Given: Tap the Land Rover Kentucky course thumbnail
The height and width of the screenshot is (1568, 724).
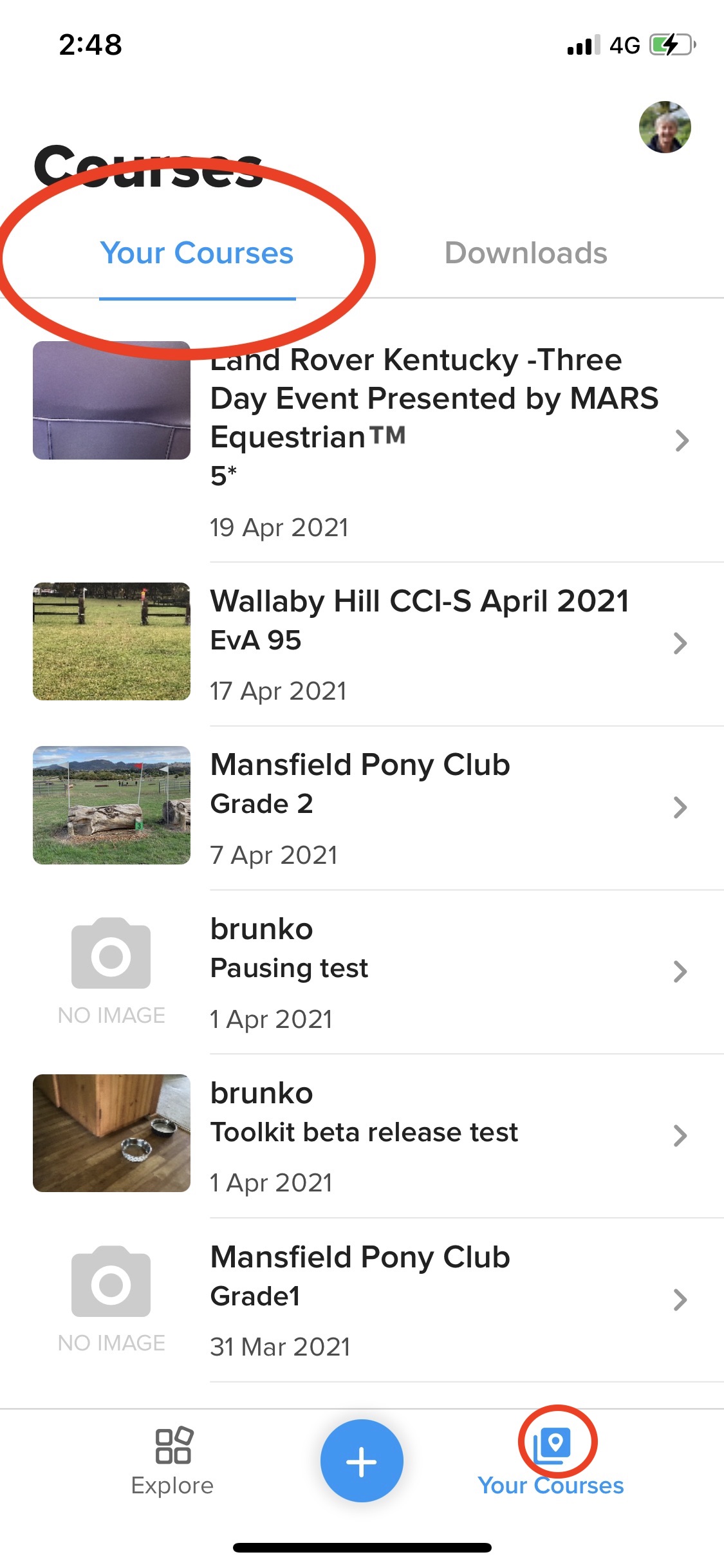Looking at the screenshot, I should click(111, 400).
